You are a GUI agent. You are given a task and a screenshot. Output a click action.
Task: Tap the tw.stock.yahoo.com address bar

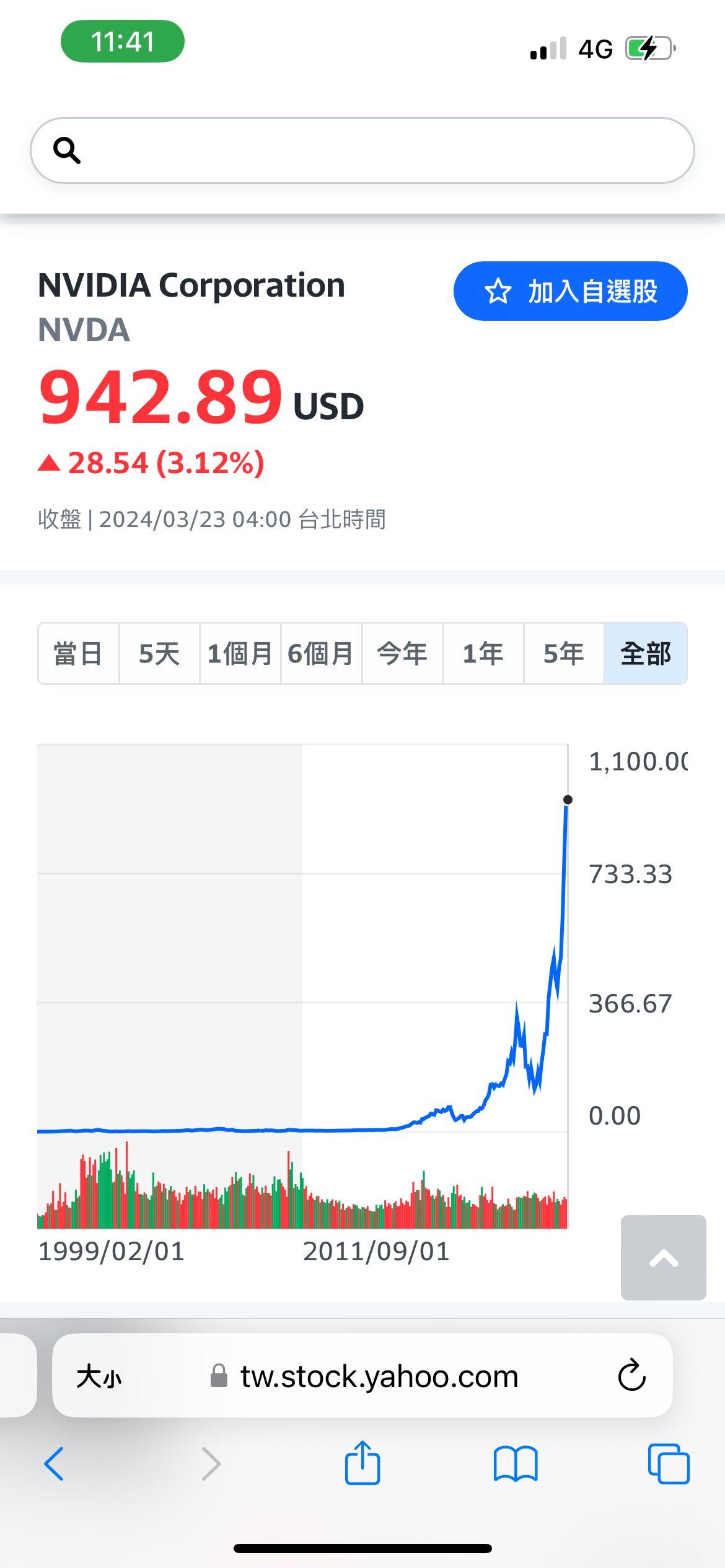378,1377
